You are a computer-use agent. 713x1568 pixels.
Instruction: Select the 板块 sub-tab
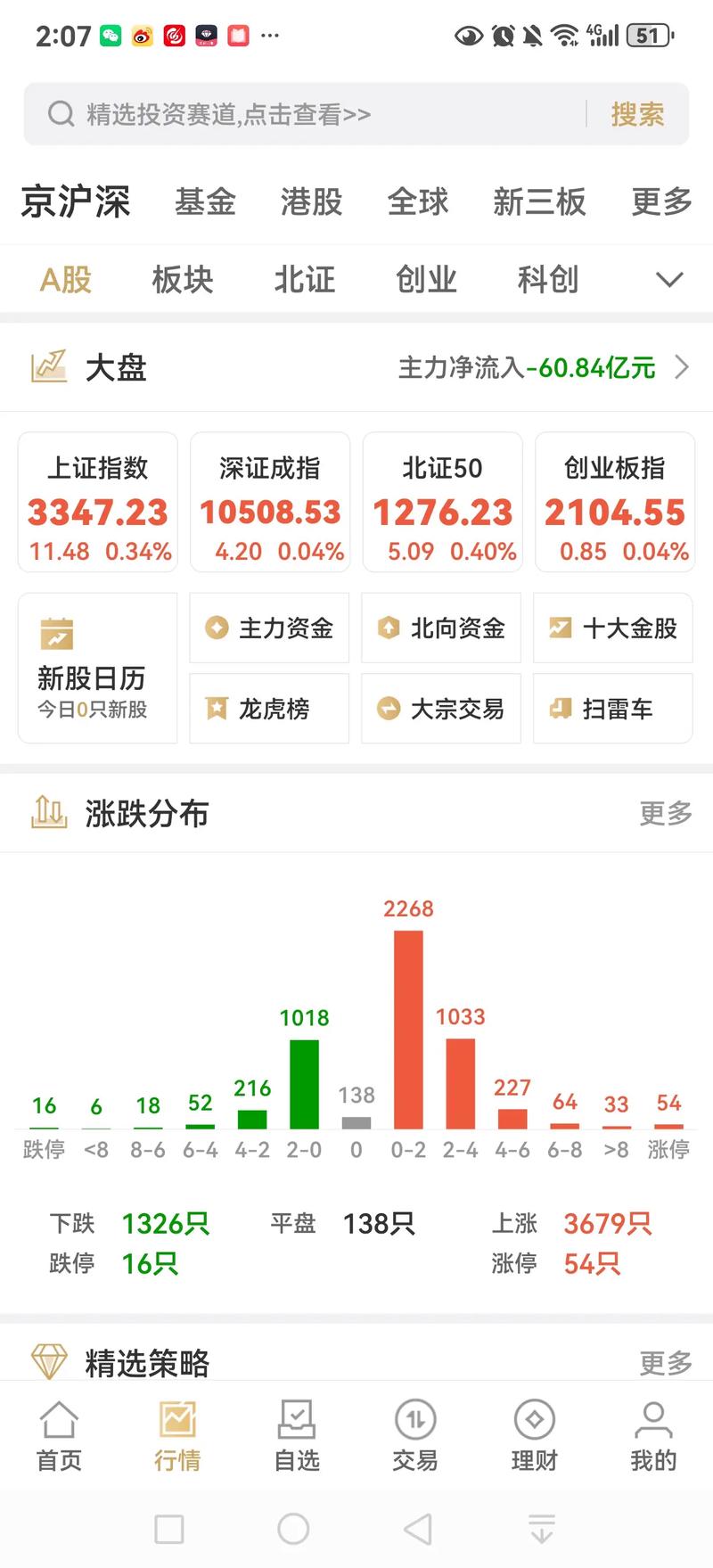pyautogui.click(x=183, y=280)
